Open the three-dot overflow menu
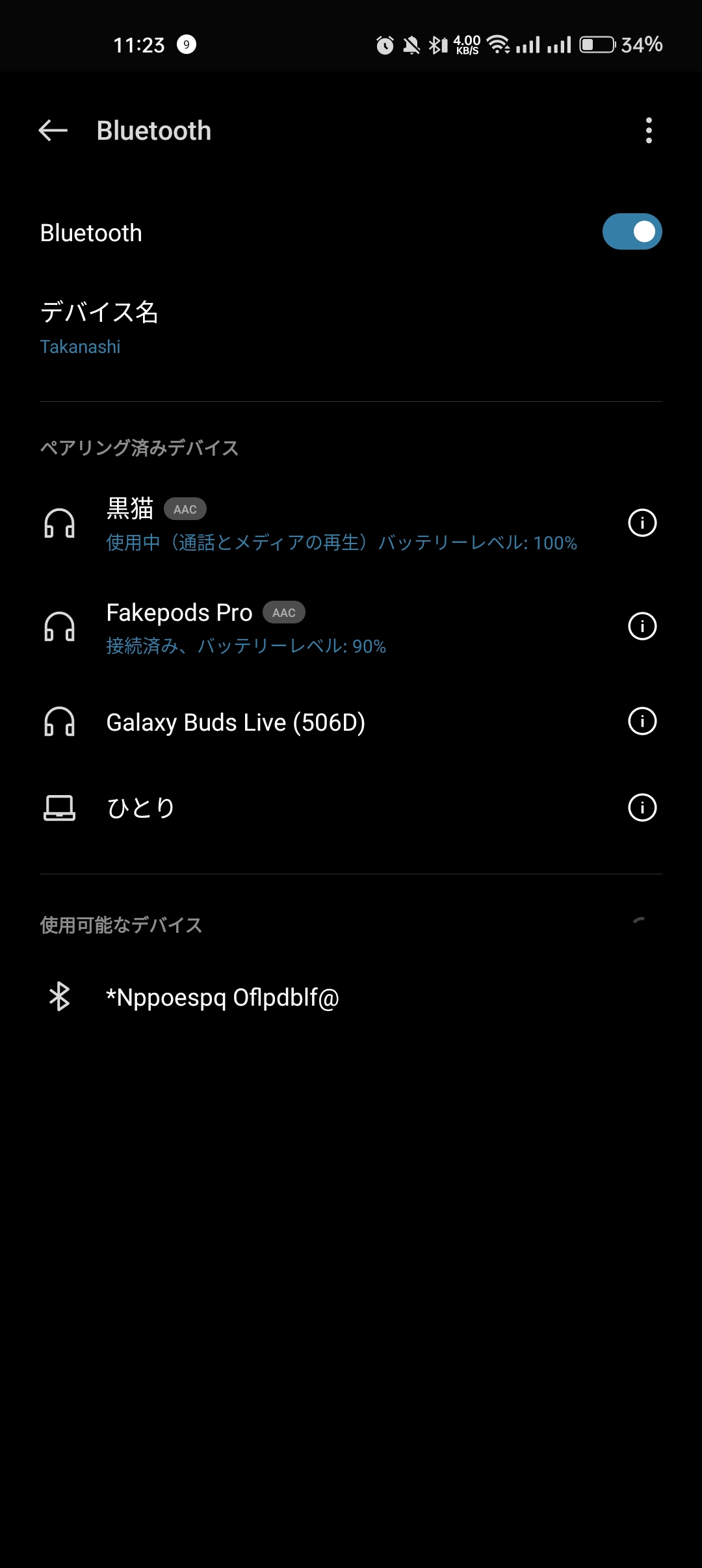Viewport: 702px width, 1568px height. pos(648,131)
